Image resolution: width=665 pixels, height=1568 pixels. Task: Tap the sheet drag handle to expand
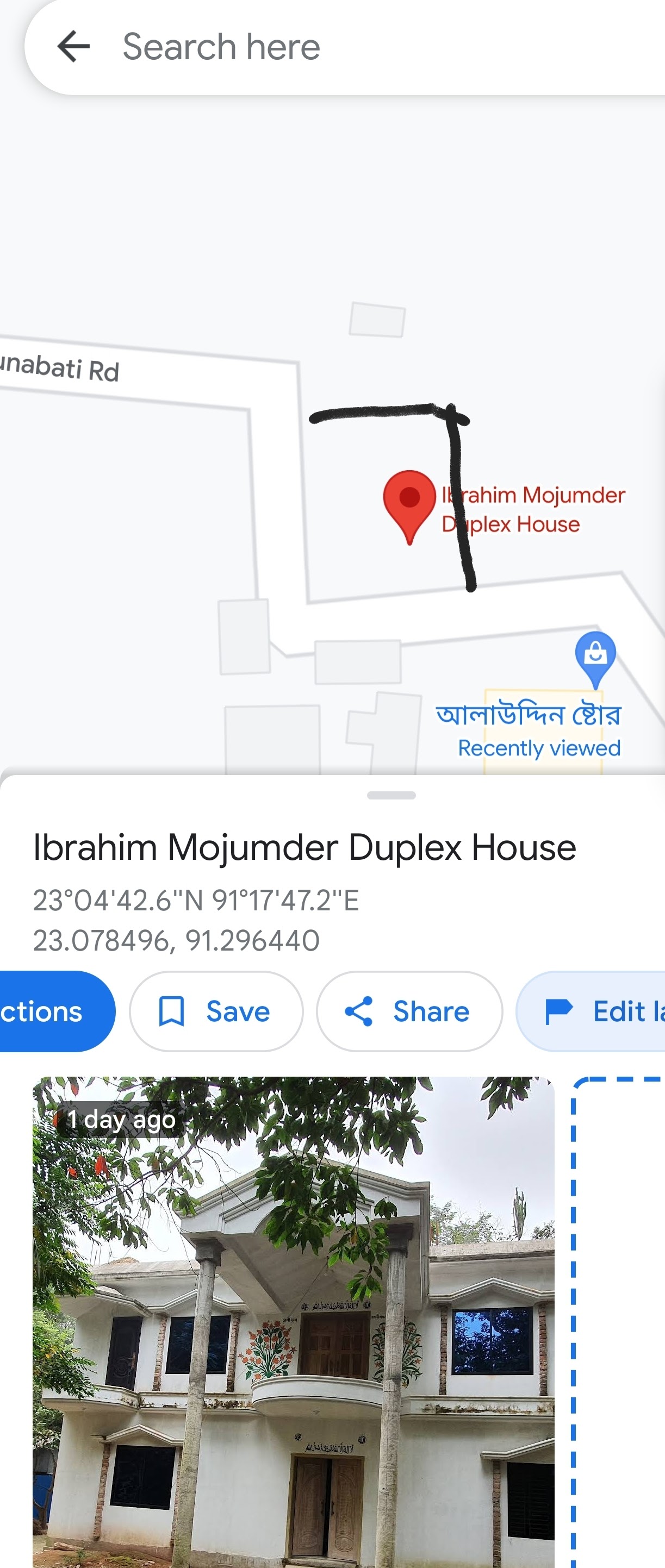tap(391, 795)
